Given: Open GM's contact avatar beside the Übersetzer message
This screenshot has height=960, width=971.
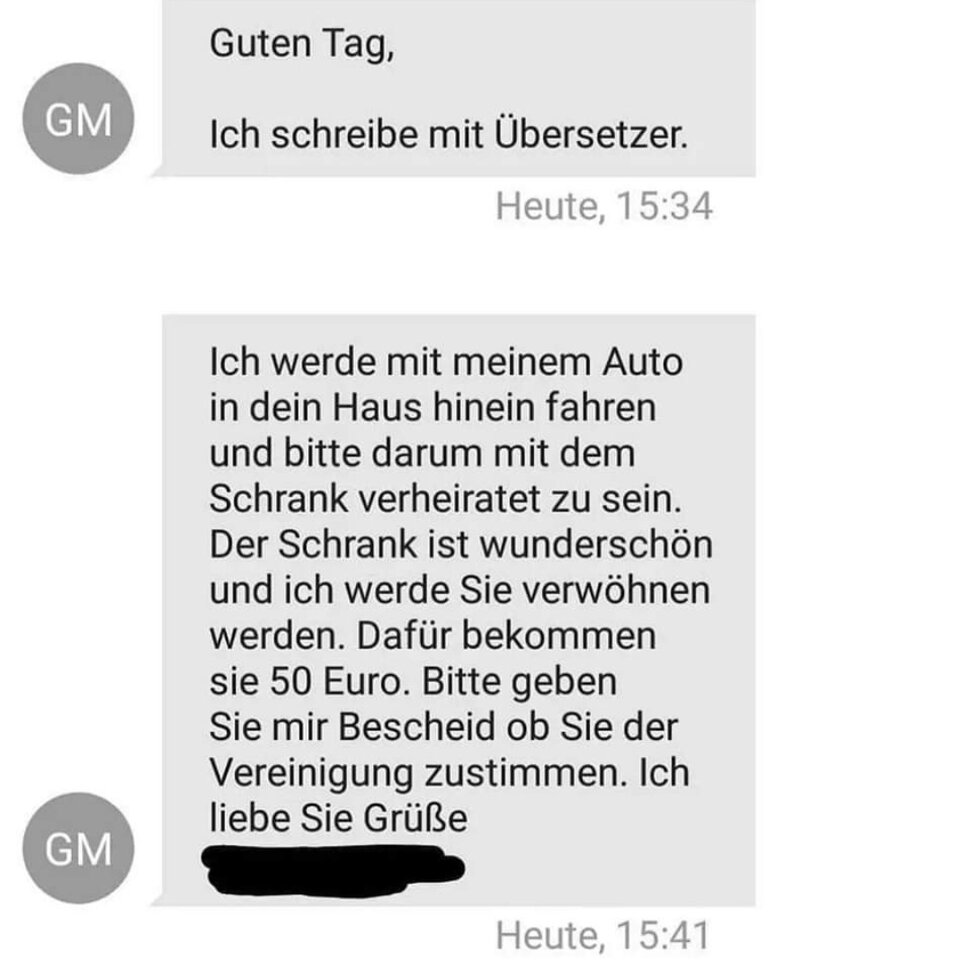Looking at the screenshot, I should (77, 119).
